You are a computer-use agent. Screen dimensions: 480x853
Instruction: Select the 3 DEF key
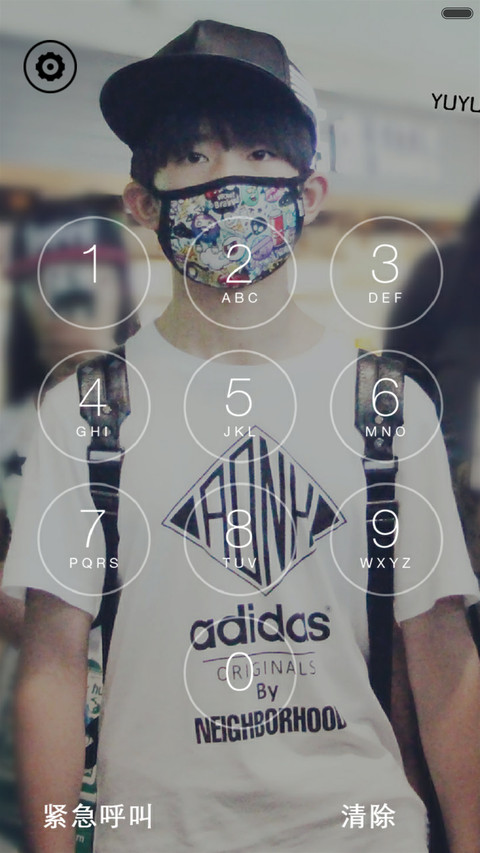pyautogui.click(x=386, y=273)
